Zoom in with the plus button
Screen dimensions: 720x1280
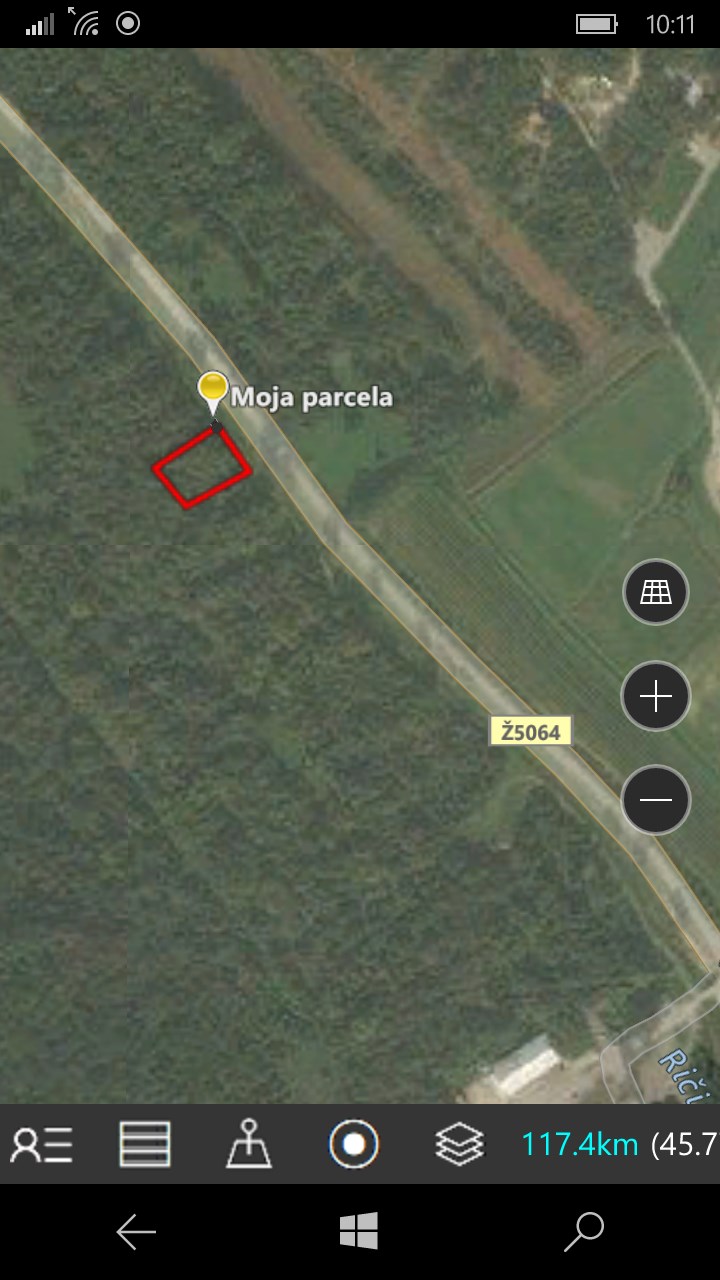click(x=656, y=696)
